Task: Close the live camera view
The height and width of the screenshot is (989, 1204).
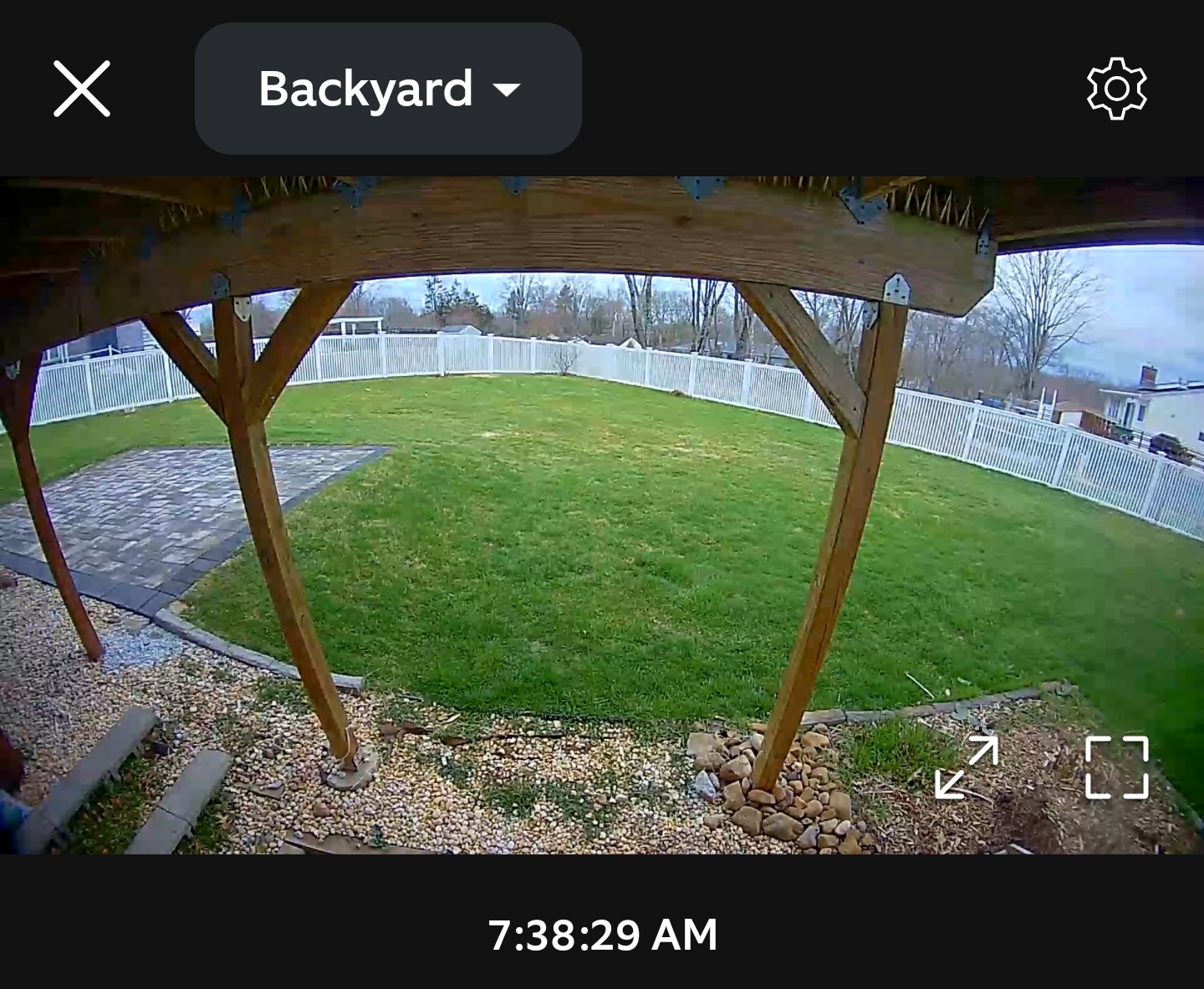Action: 82,89
